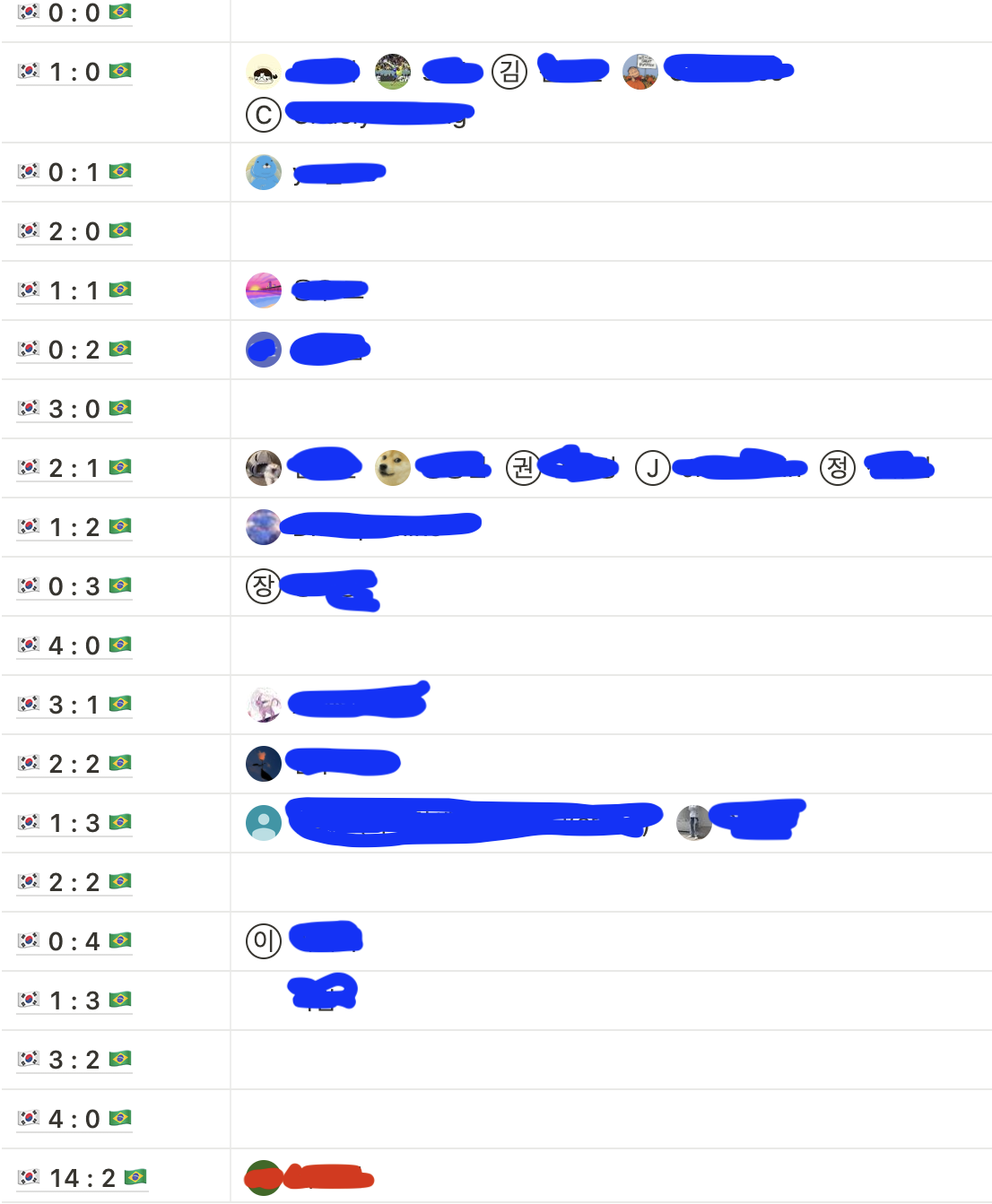Open the 3 : 0 score entry
The image size is (992, 1204).
(x=74, y=409)
